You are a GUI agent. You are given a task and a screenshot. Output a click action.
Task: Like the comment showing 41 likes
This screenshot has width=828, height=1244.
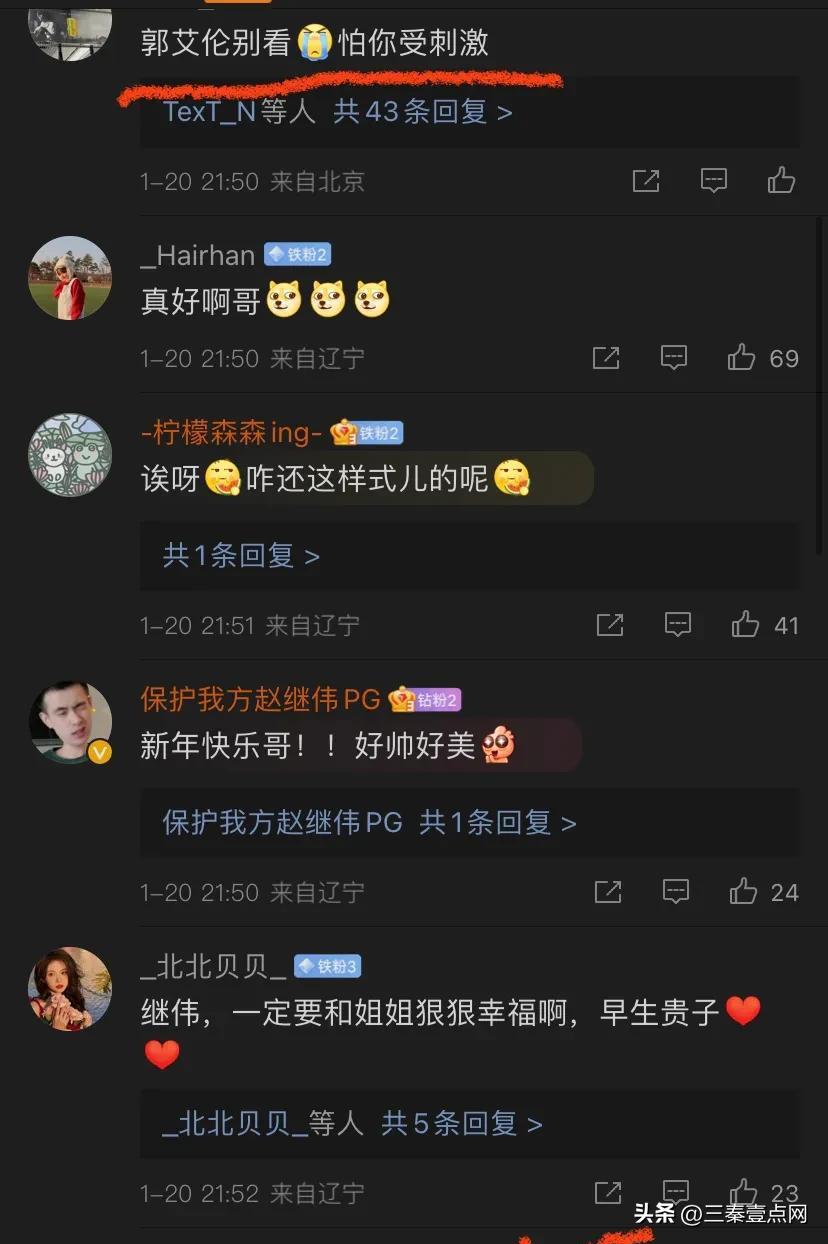[744, 624]
